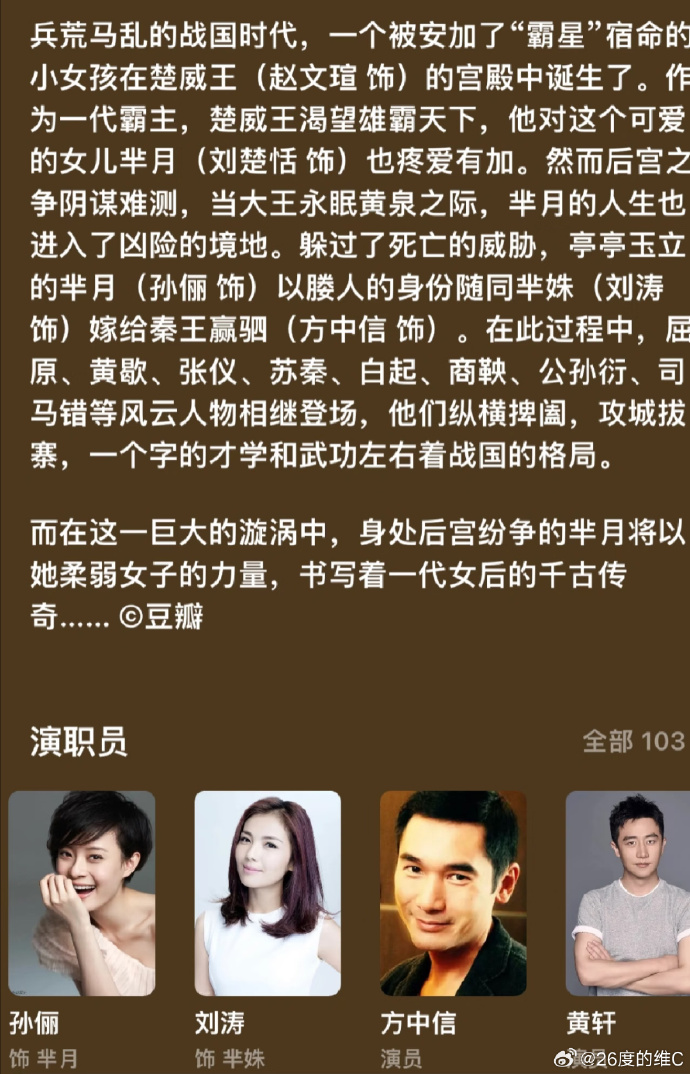Select the 黄轩 cast card

[x=629, y=893]
